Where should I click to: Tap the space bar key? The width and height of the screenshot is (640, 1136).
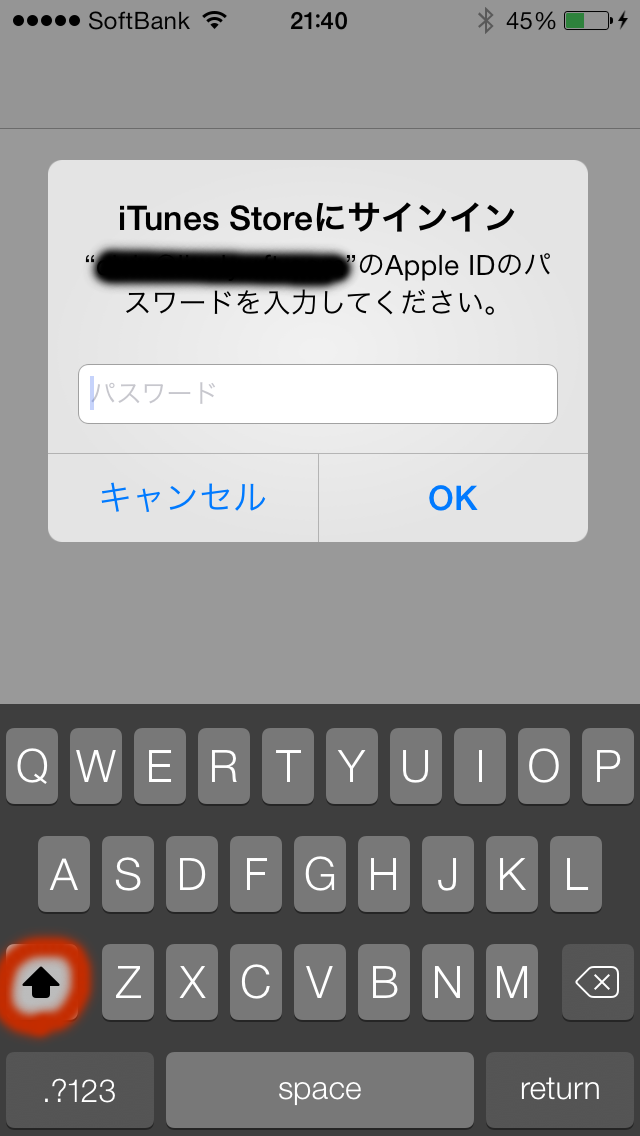(320, 1090)
